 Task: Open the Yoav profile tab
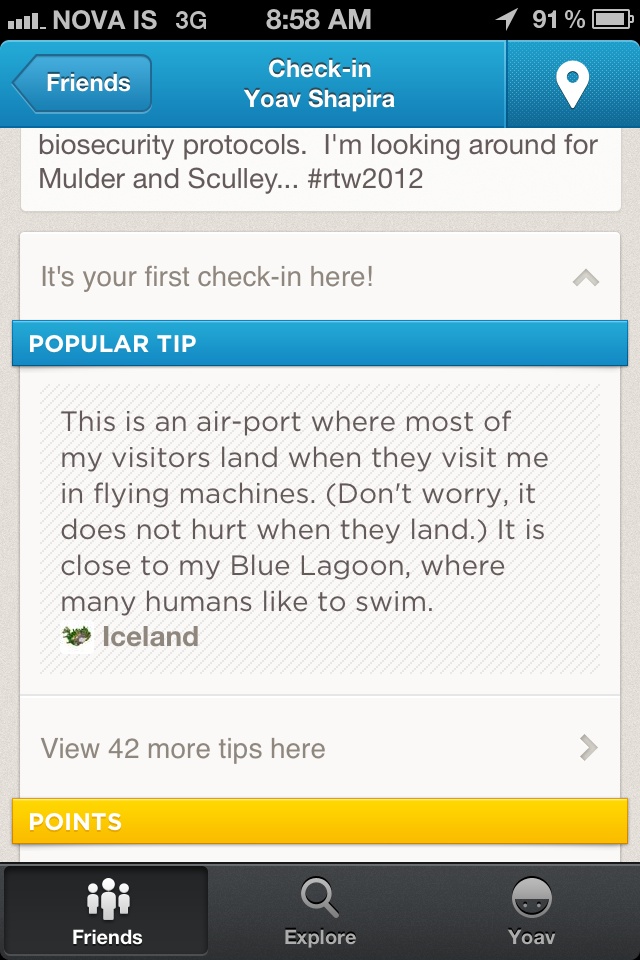pos(531,911)
